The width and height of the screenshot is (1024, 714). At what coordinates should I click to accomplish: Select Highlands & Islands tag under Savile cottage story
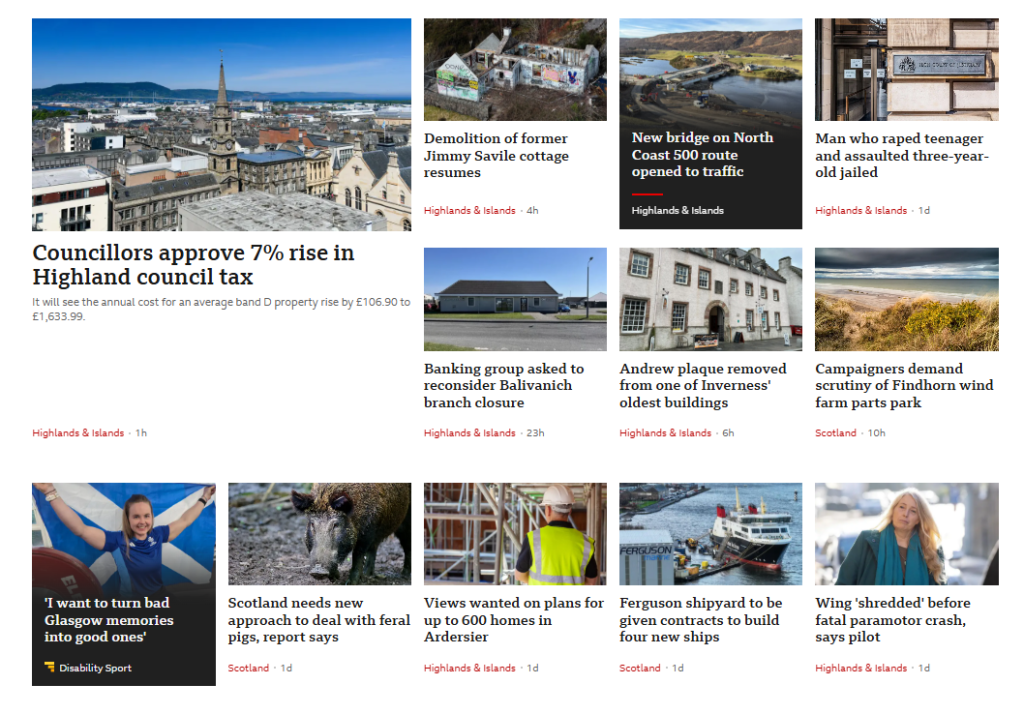pos(470,211)
